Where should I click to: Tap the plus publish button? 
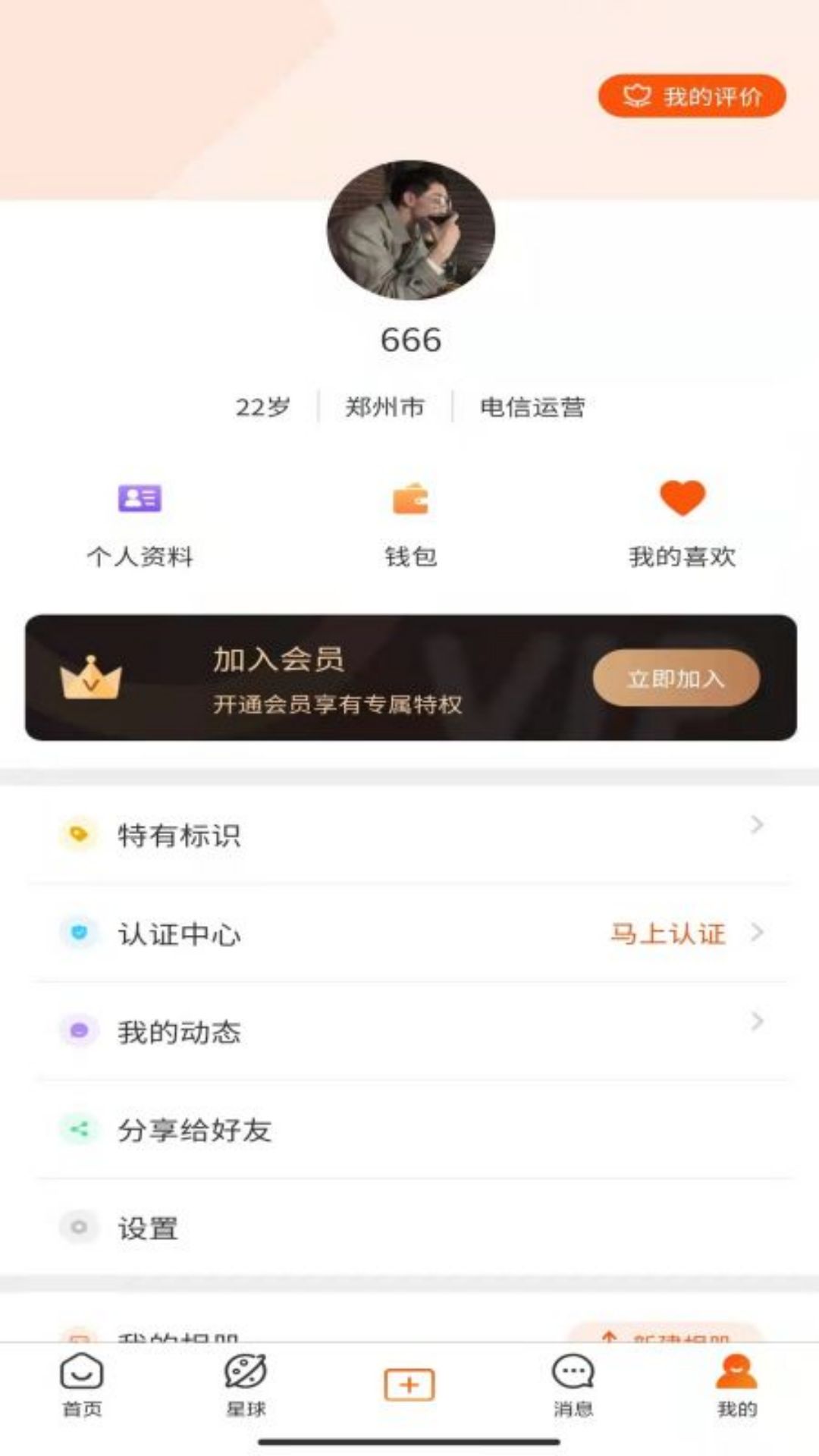tap(409, 1385)
